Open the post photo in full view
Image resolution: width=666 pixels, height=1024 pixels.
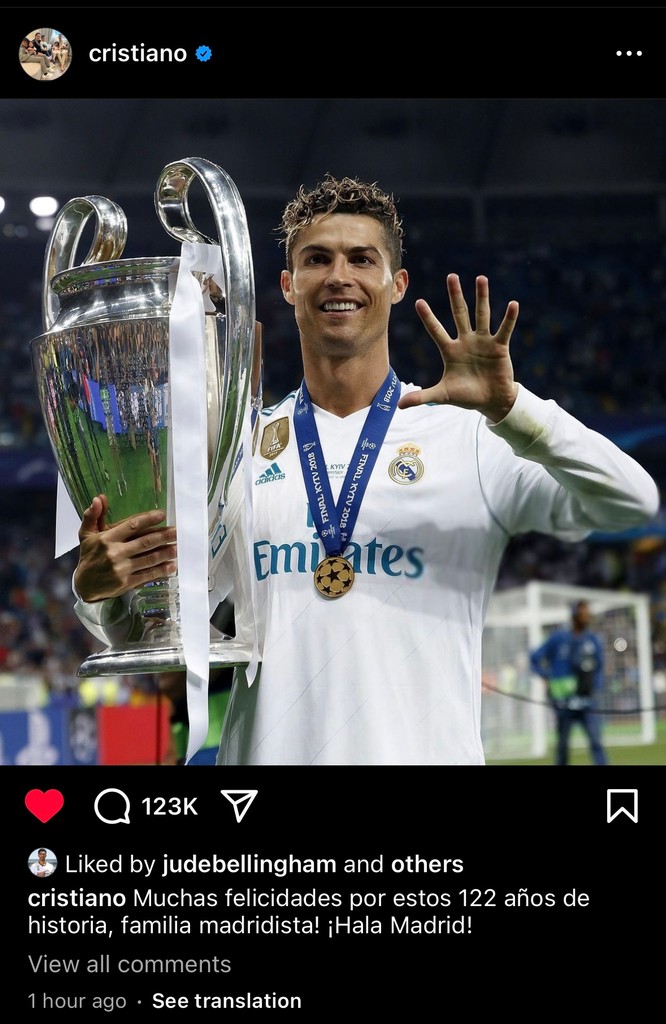coord(333,430)
